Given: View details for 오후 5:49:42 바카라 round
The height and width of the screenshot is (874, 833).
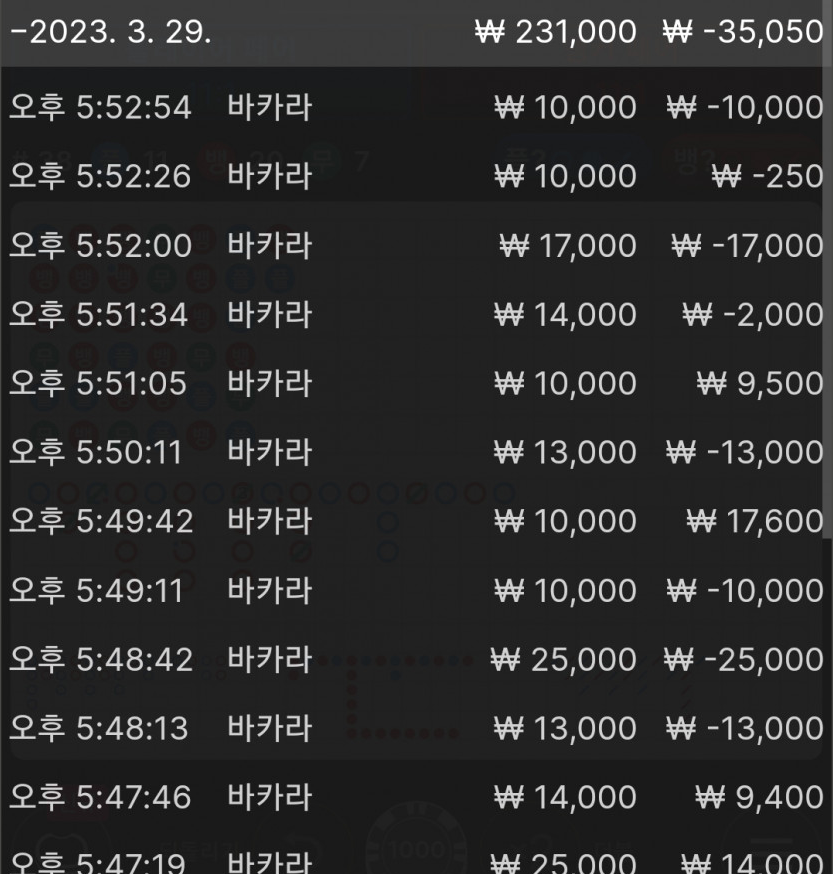Looking at the screenshot, I should (416, 521).
